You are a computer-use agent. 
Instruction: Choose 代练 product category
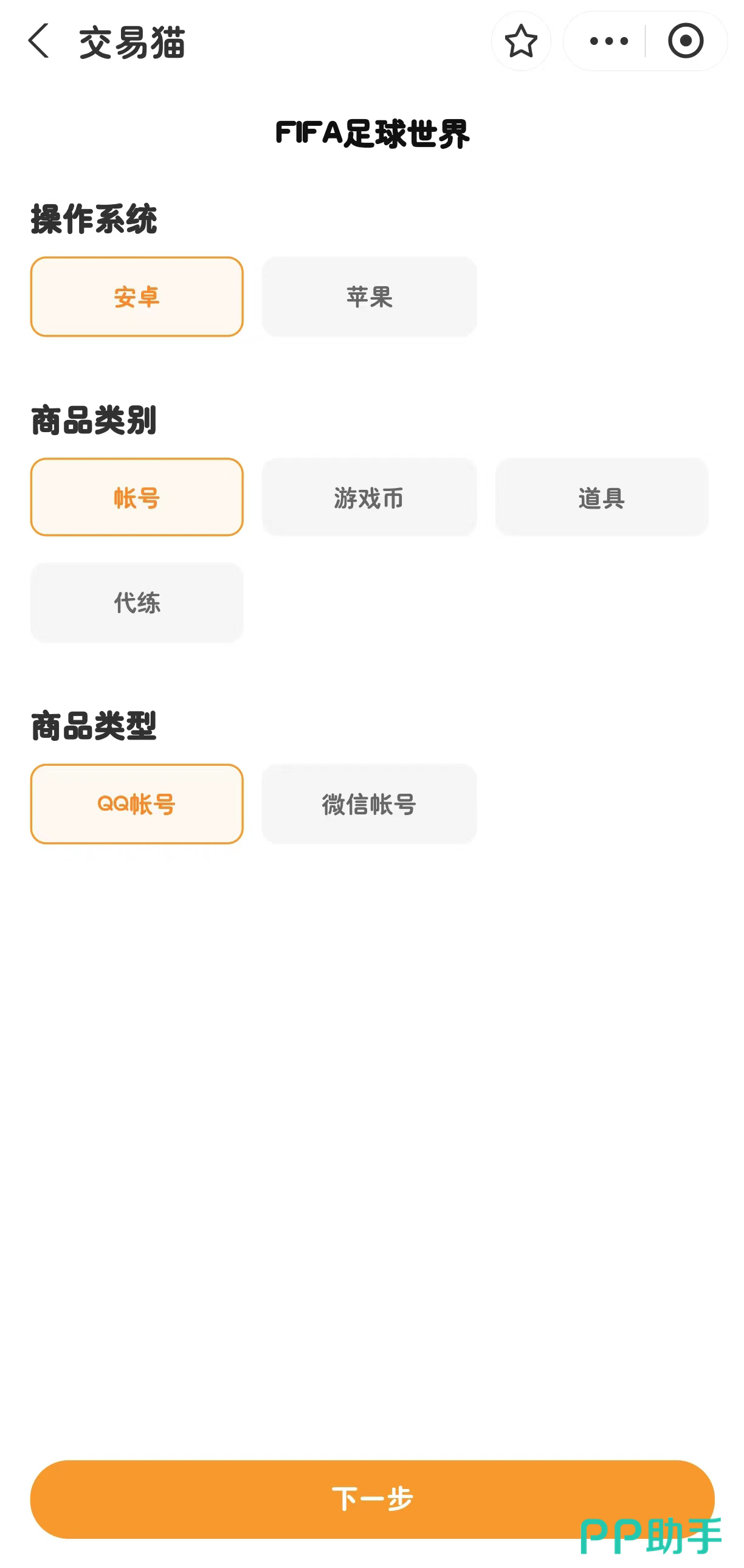pyautogui.click(x=137, y=603)
